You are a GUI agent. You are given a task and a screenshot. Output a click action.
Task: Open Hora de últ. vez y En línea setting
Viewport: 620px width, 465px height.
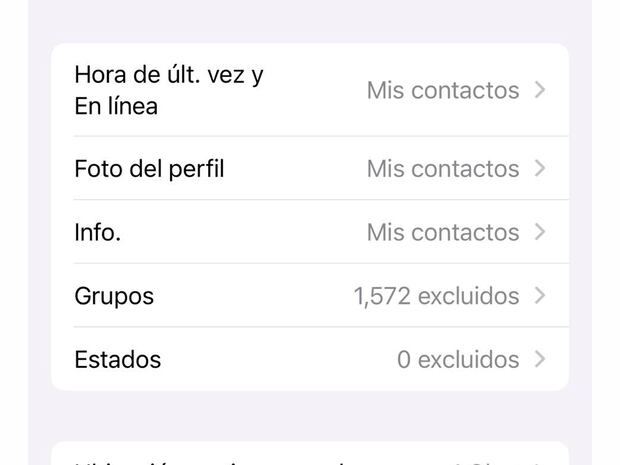point(310,90)
